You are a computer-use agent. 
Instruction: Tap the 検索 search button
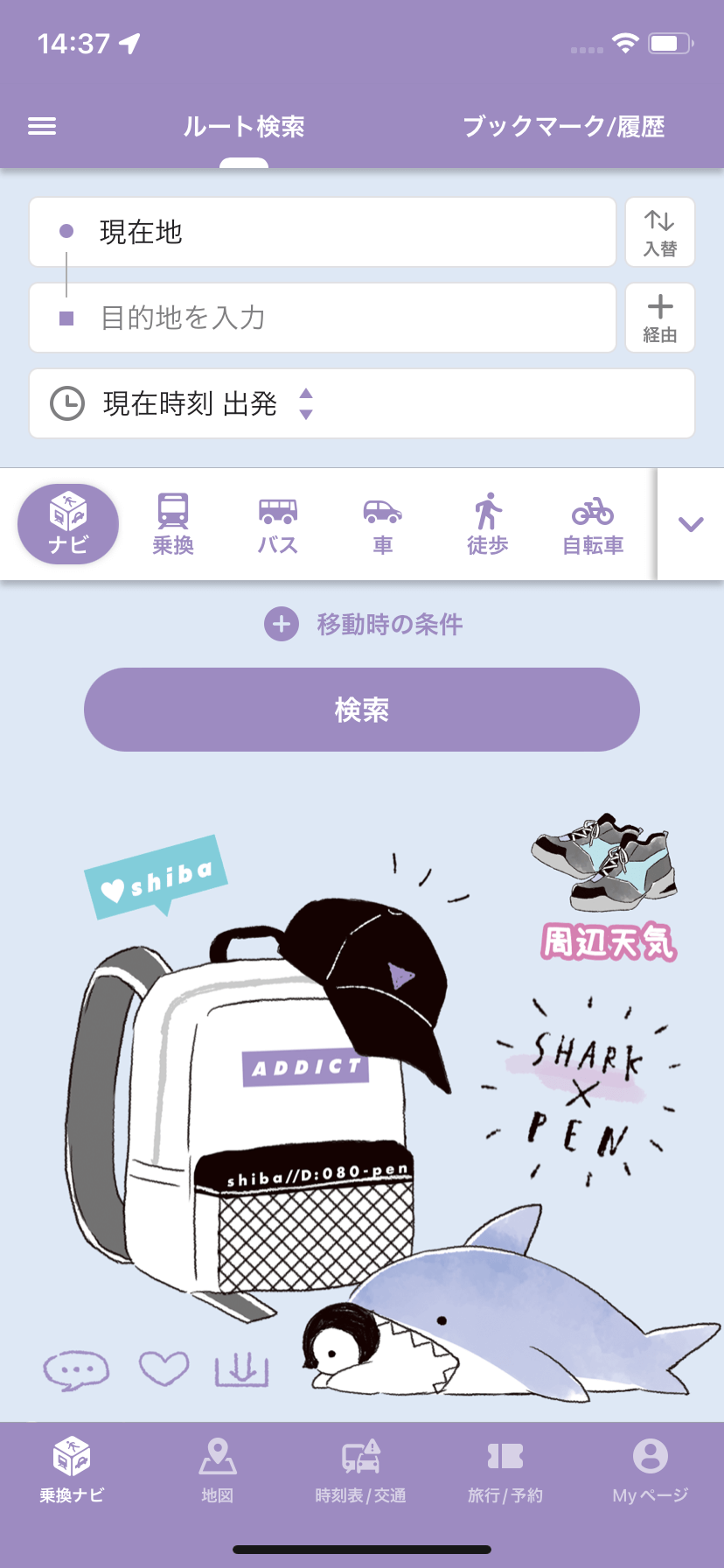click(x=361, y=710)
